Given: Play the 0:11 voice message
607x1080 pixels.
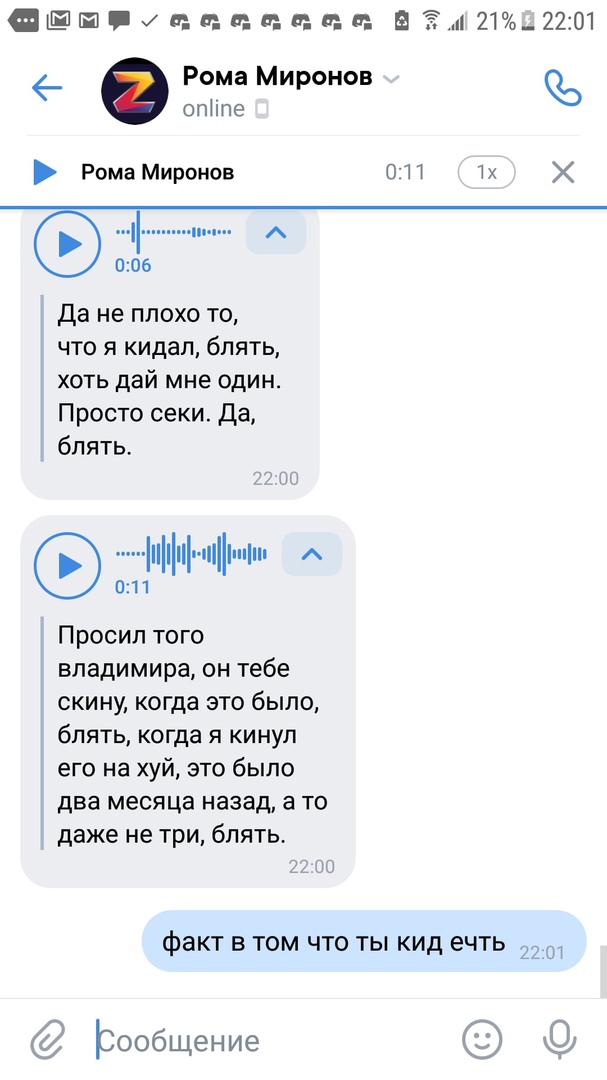Looking at the screenshot, I should click(x=67, y=565).
